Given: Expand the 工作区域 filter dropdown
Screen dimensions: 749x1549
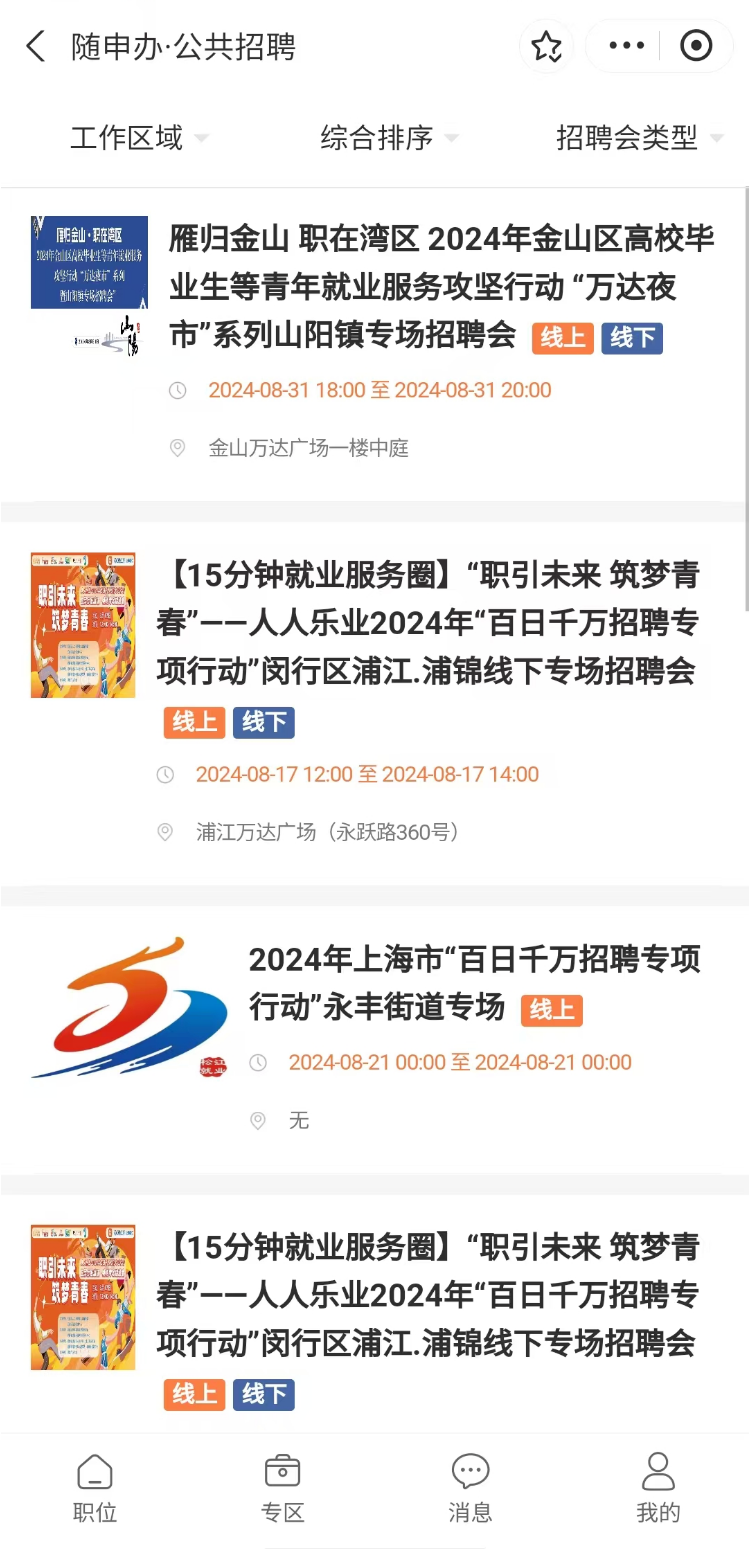Looking at the screenshot, I should (x=139, y=138).
